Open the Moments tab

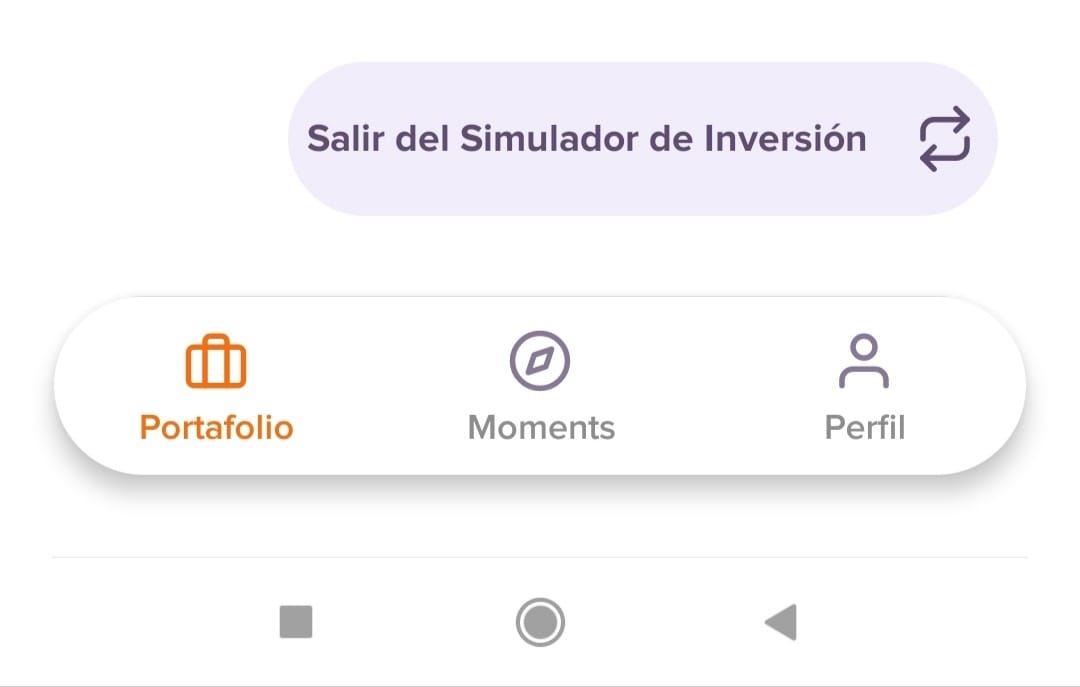tap(541, 388)
